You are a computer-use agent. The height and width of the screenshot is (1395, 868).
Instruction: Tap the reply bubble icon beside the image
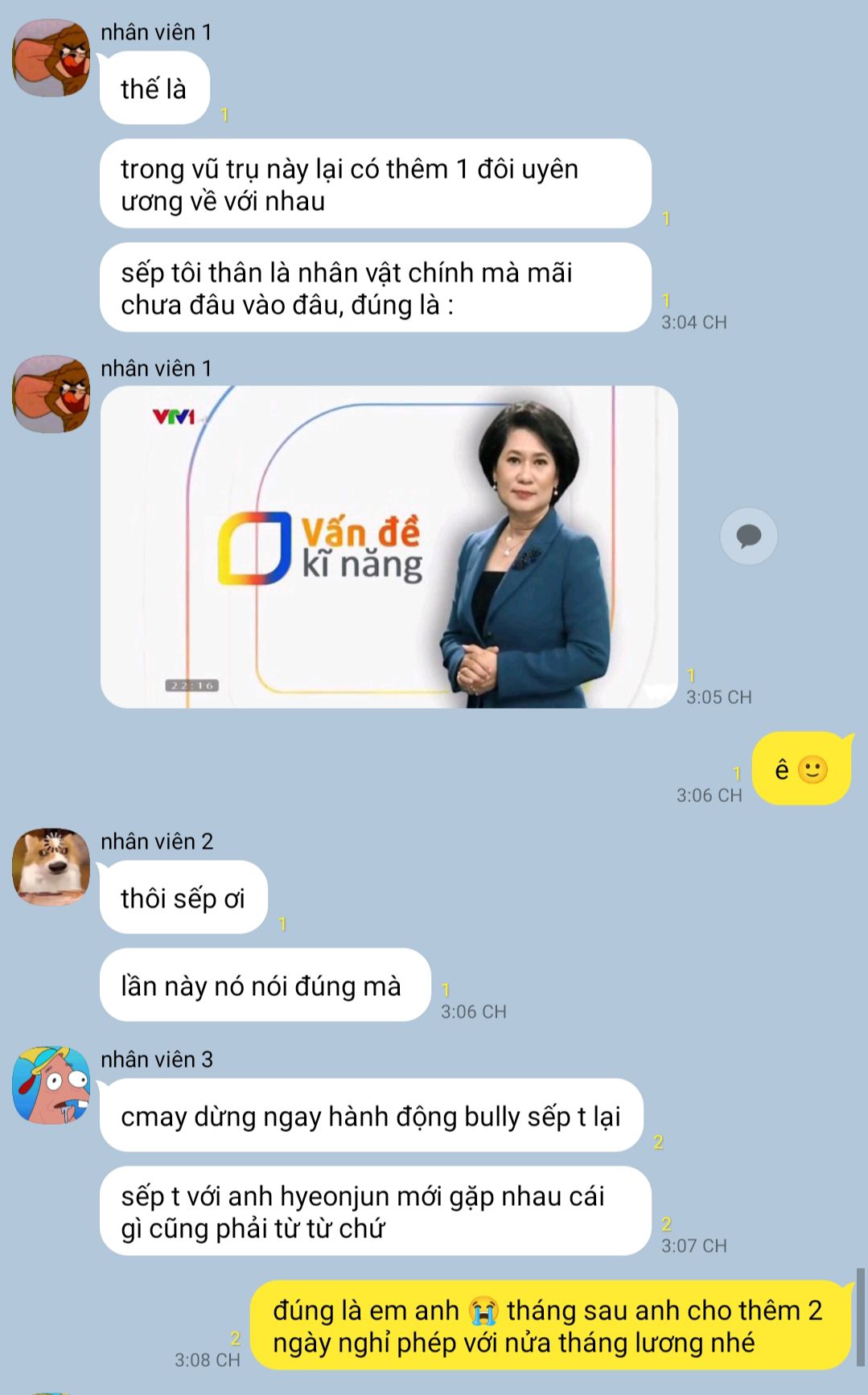tap(748, 536)
